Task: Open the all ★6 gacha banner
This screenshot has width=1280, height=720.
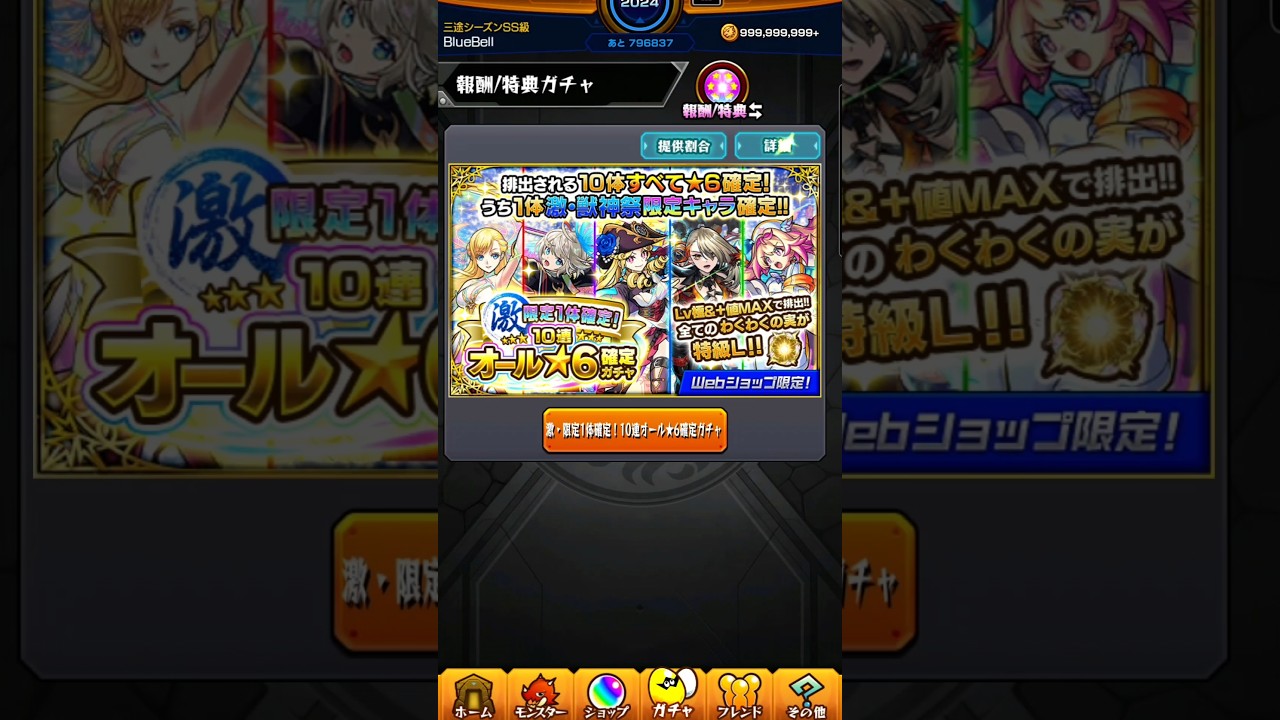Action: [x=634, y=281]
